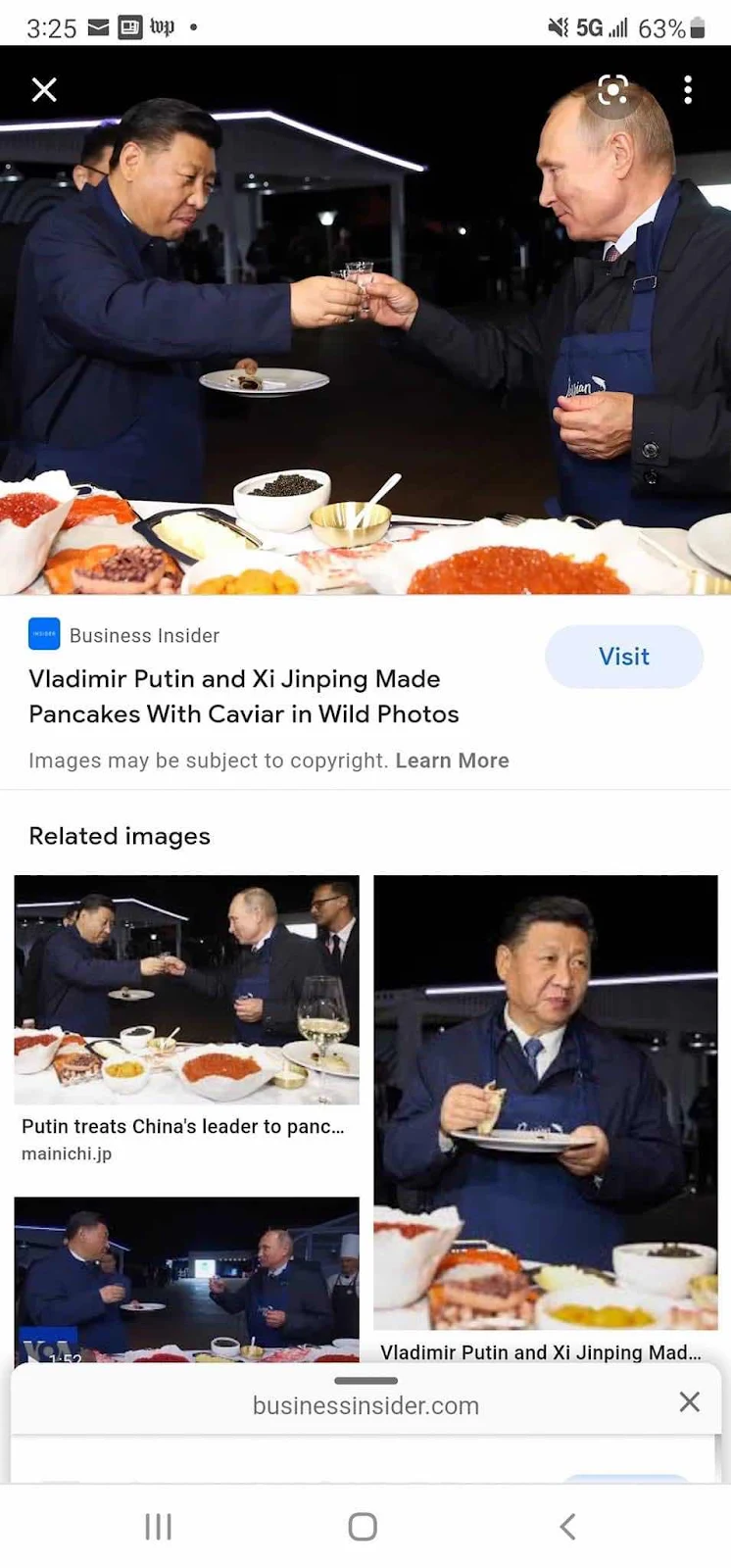Go back with the system back button
The image size is (731, 1568).
pyautogui.click(x=567, y=1526)
